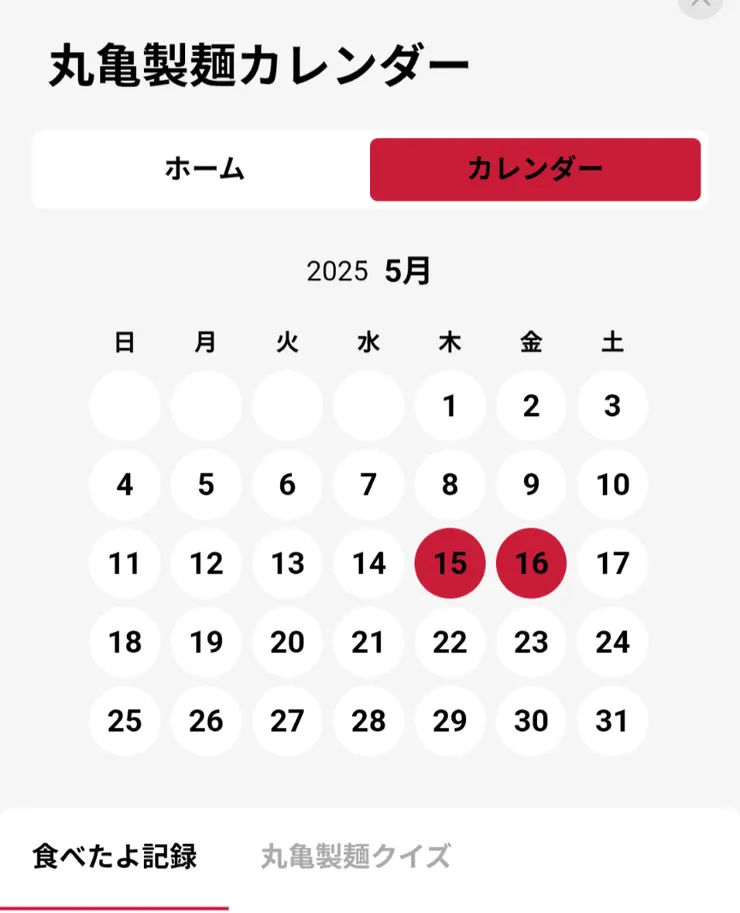This screenshot has width=740, height=913.
Task: Select the カレンダー tab
Action: [536, 169]
